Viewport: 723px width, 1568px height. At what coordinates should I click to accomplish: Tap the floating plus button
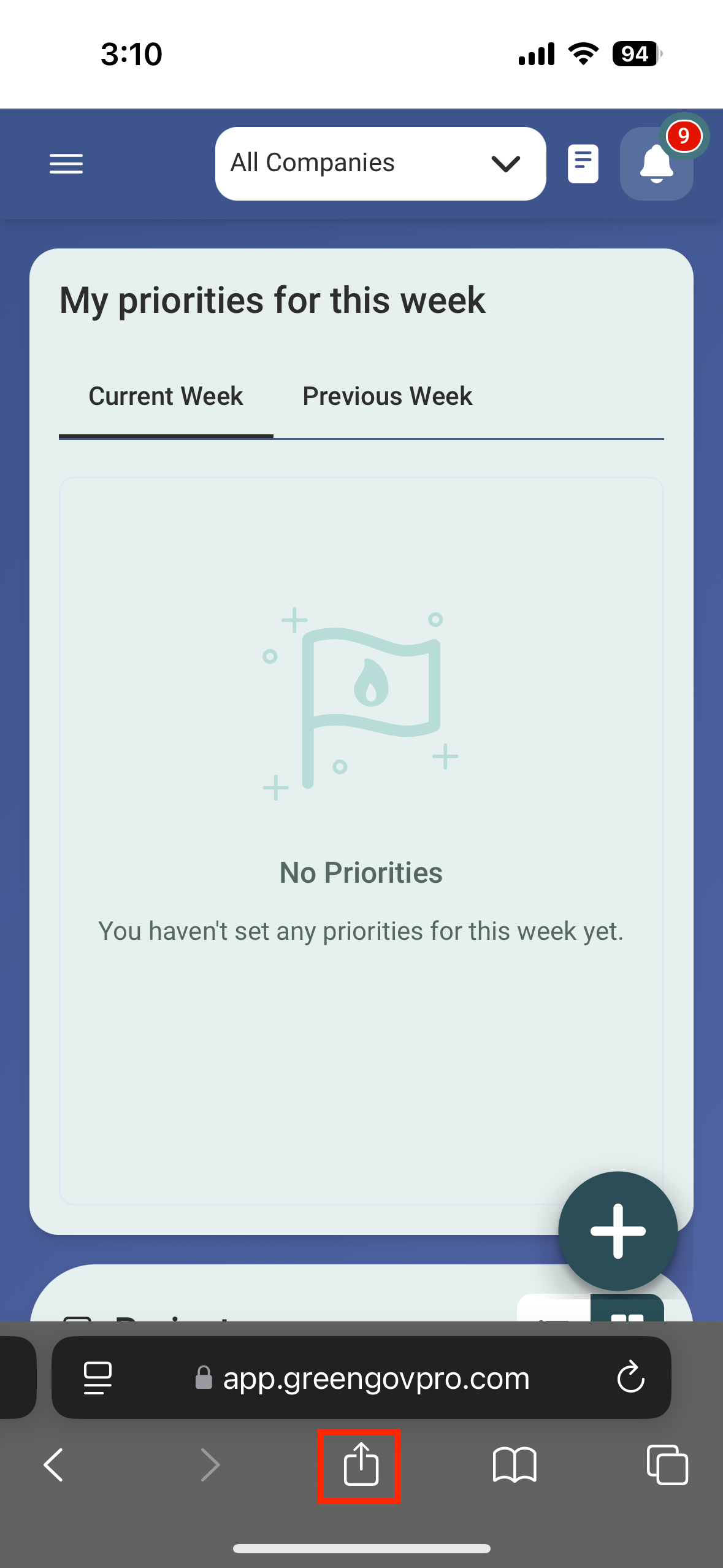coord(618,1231)
